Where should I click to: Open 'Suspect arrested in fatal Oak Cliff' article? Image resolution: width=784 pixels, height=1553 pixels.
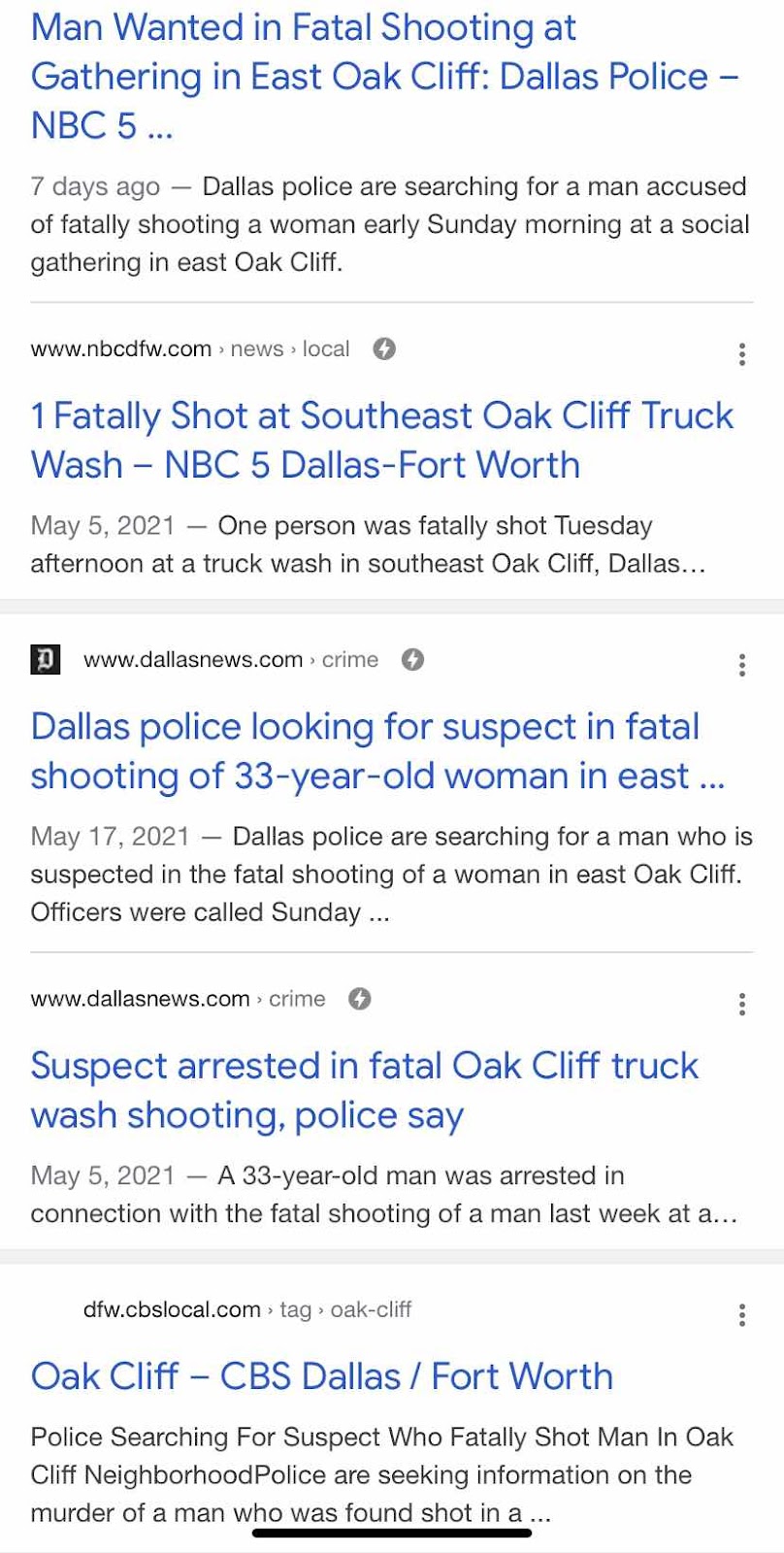tap(364, 1090)
